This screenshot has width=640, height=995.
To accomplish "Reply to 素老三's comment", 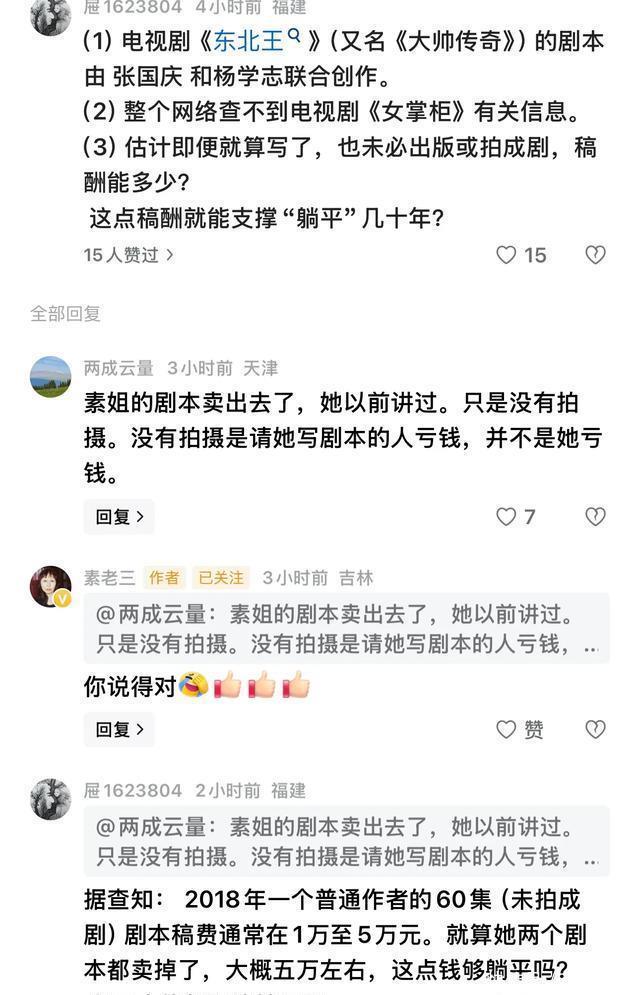I will [x=119, y=729].
